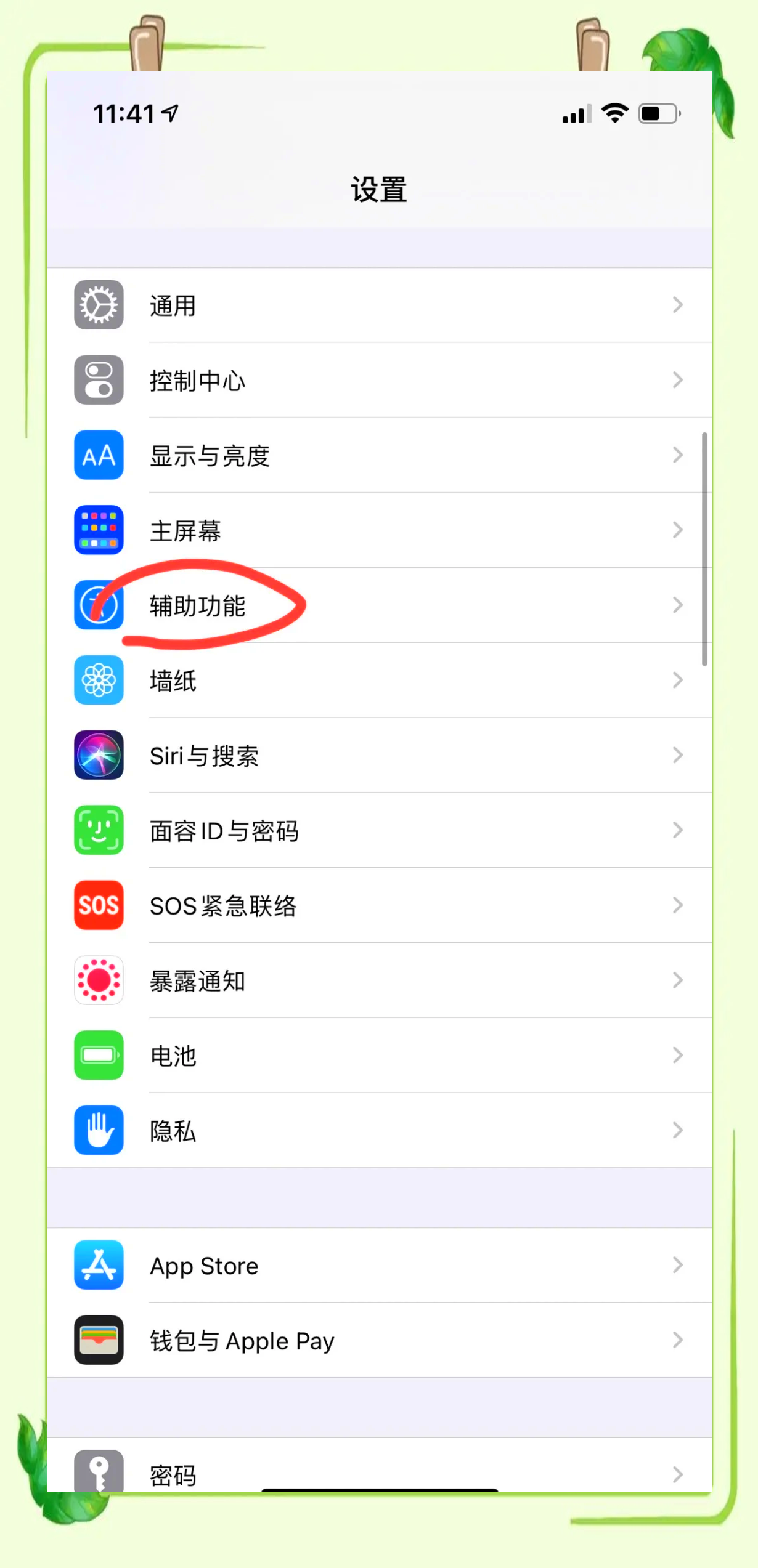Tap the 钱包与 Apple Pay wallet icon
The image size is (758, 1568).
point(99,1341)
